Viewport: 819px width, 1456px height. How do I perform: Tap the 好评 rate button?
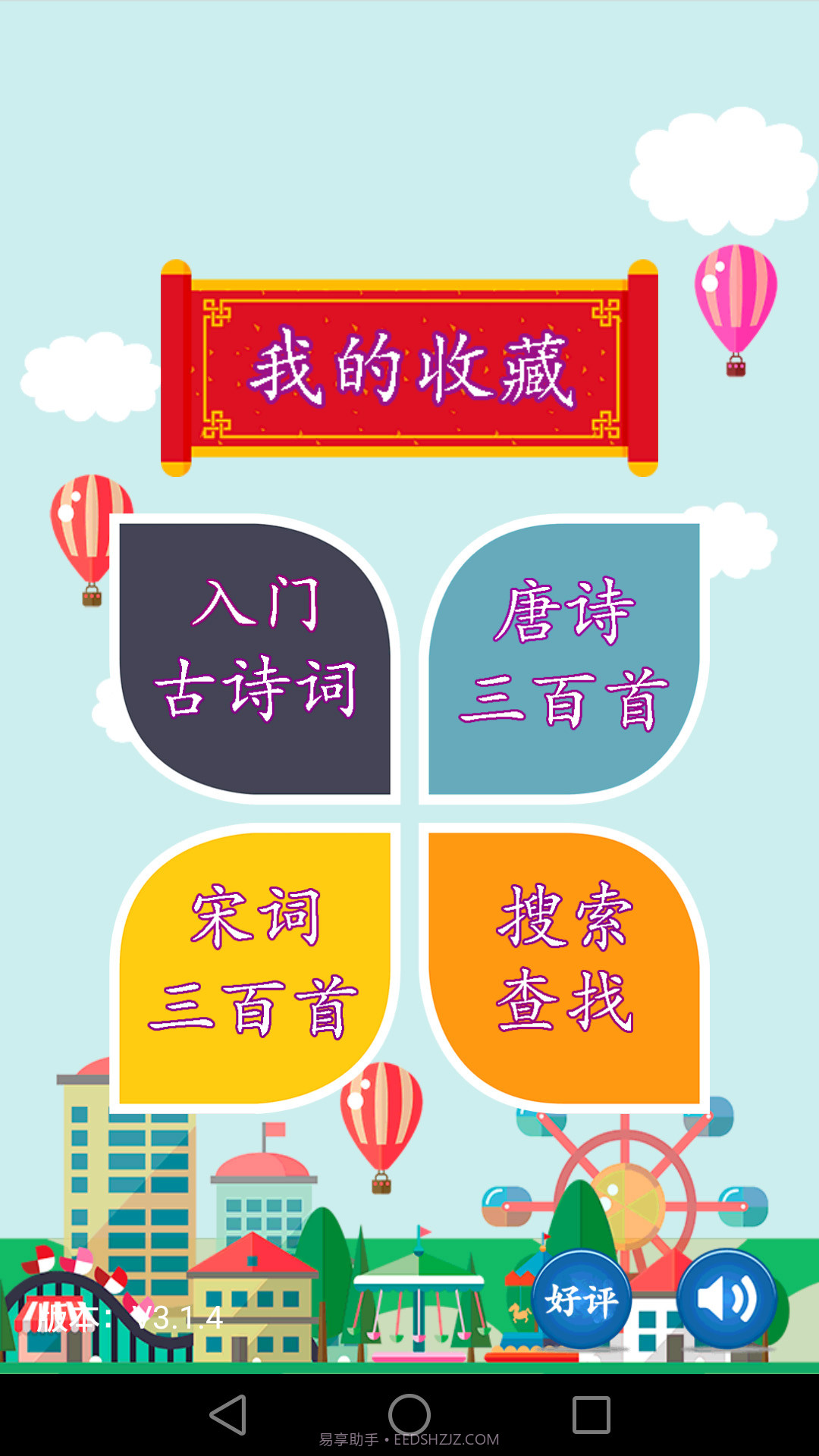coord(582,1298)
